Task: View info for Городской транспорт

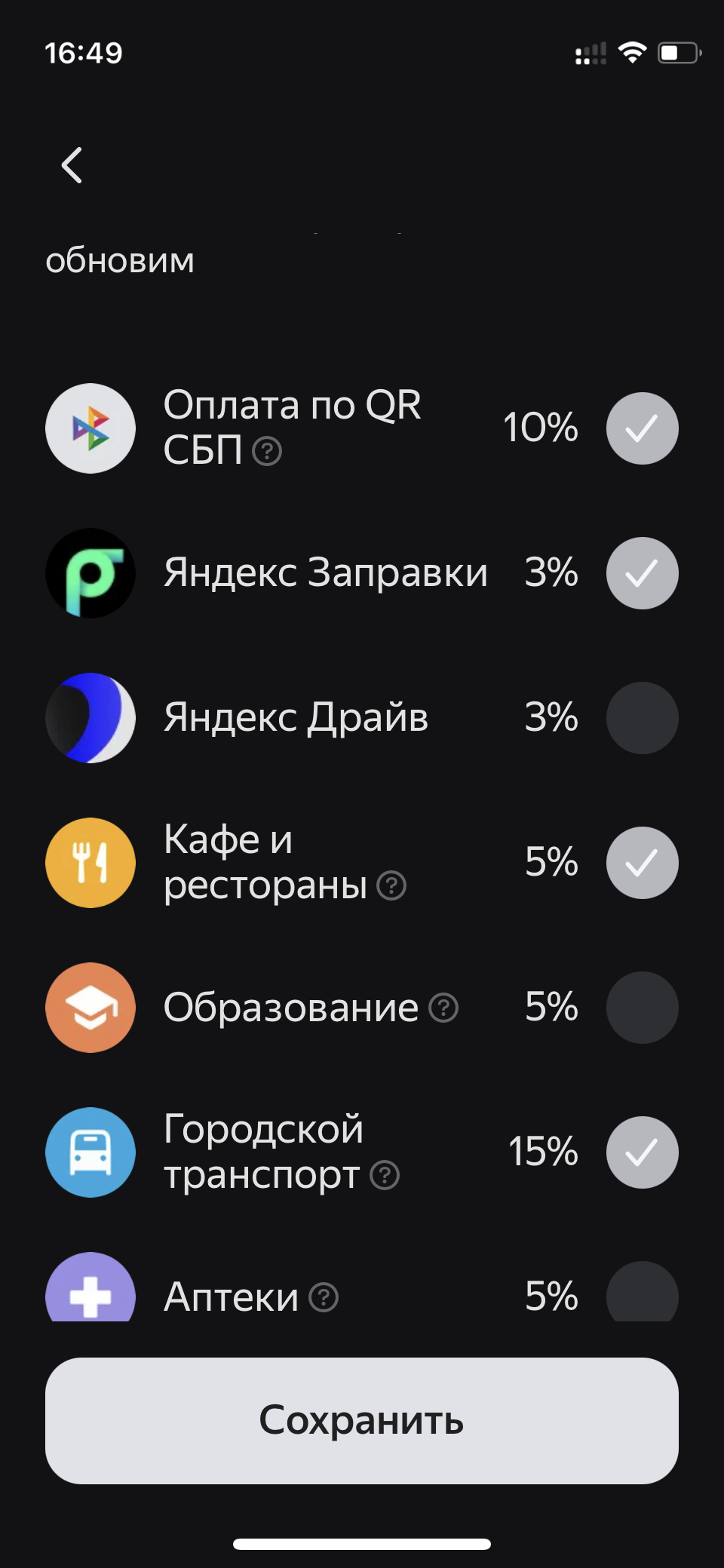Action: click(x=385, y=1175)
